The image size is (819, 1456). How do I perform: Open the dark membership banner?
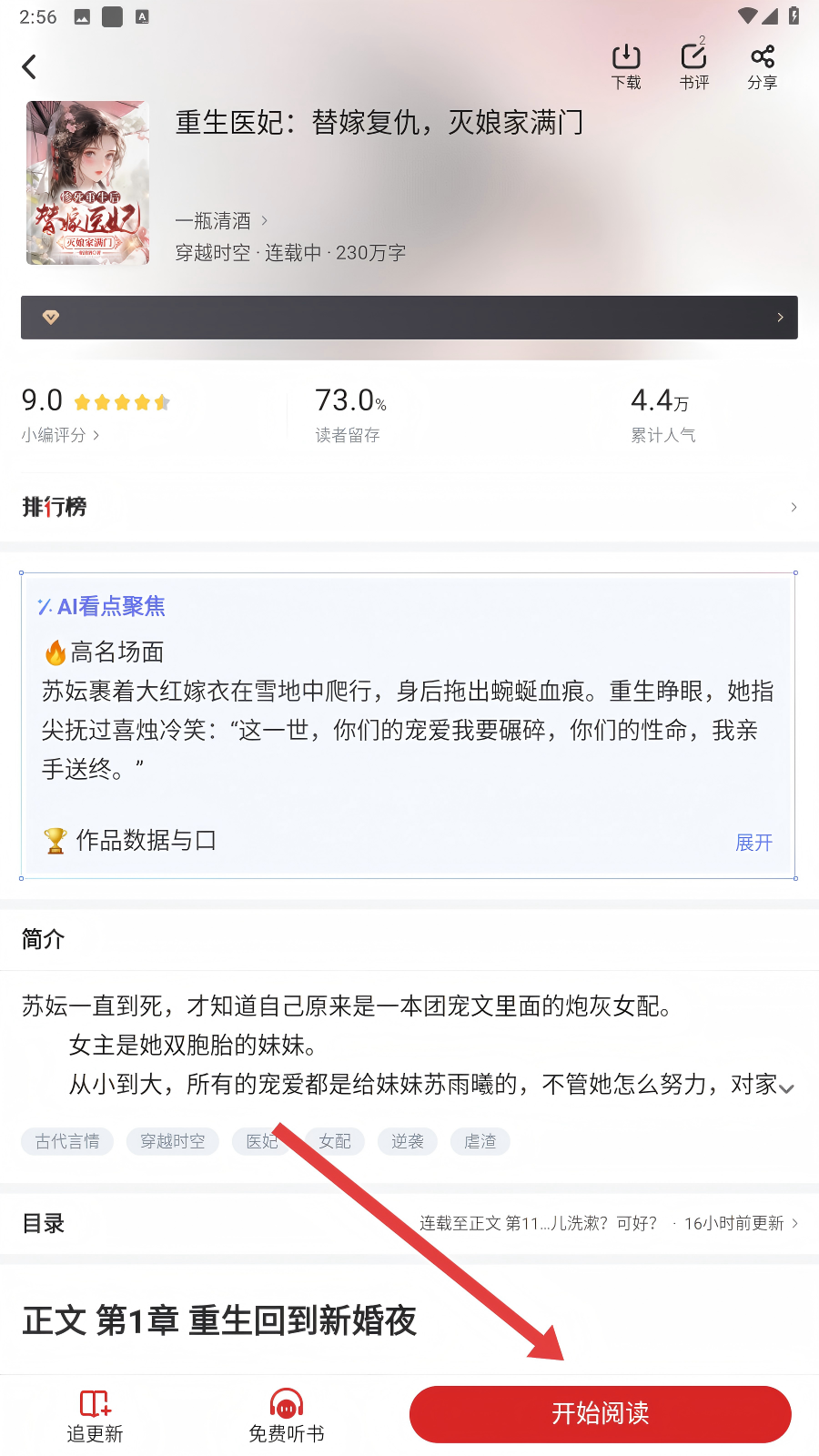(x=409, y=318)
